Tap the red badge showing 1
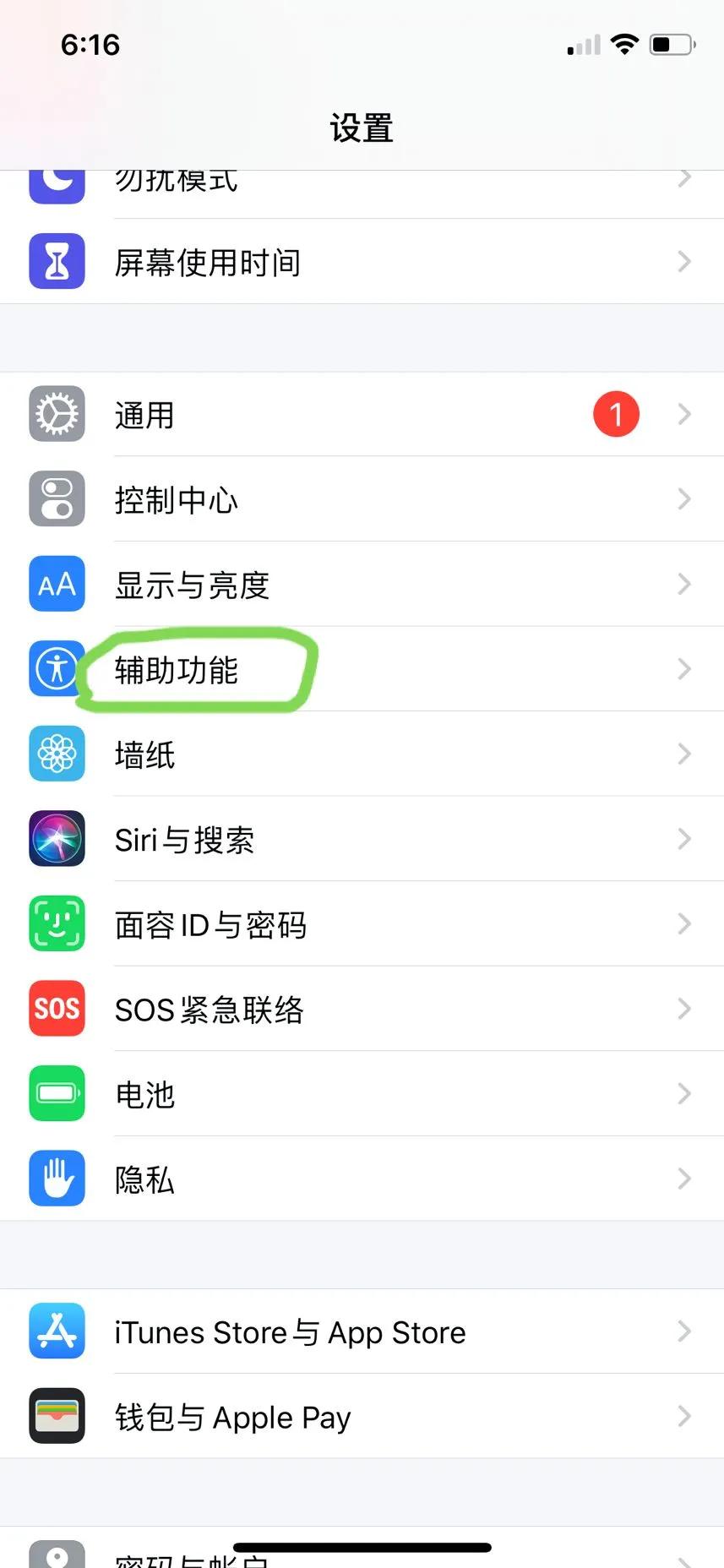Viewport: 724px width, 1568px height. pos(616,414)
